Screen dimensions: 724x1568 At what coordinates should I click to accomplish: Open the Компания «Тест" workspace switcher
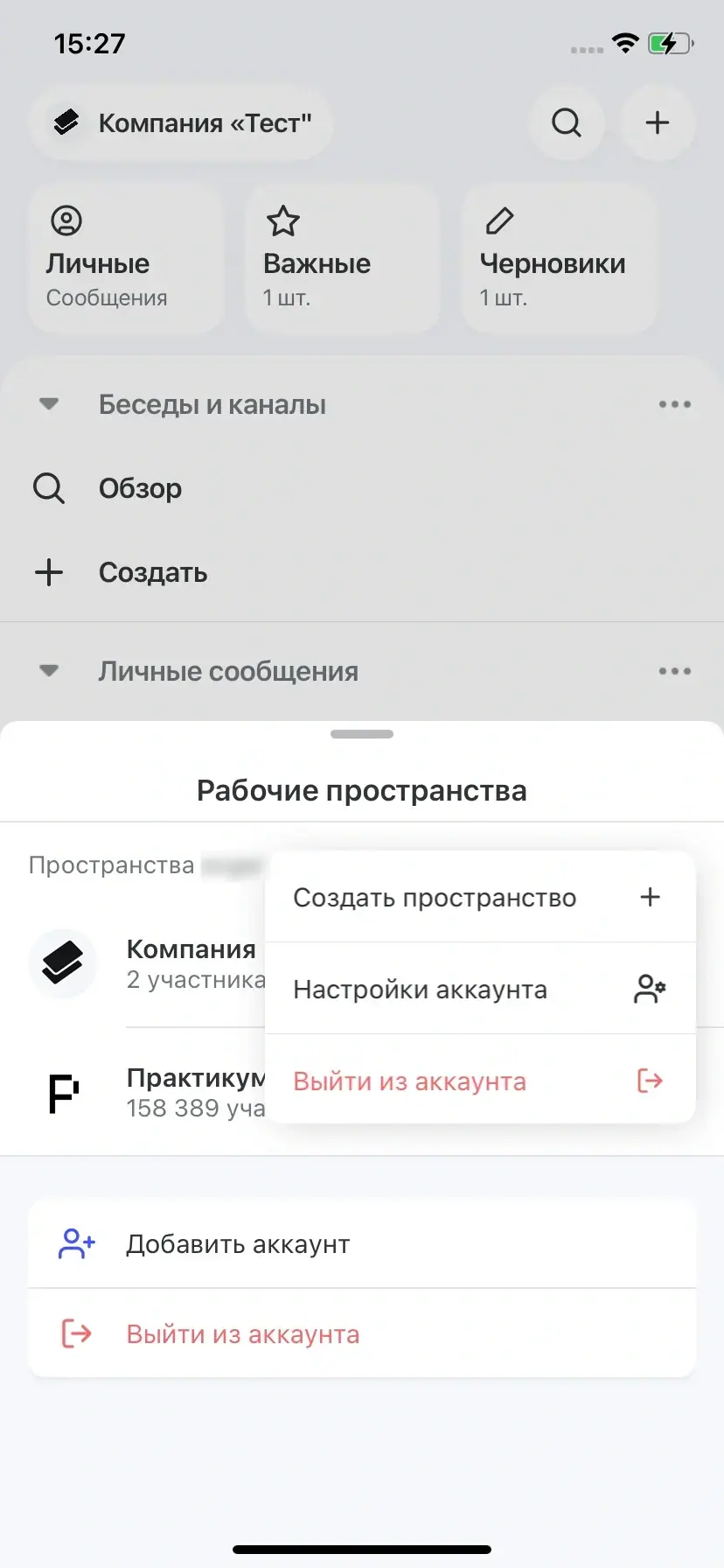pos(182,122)
